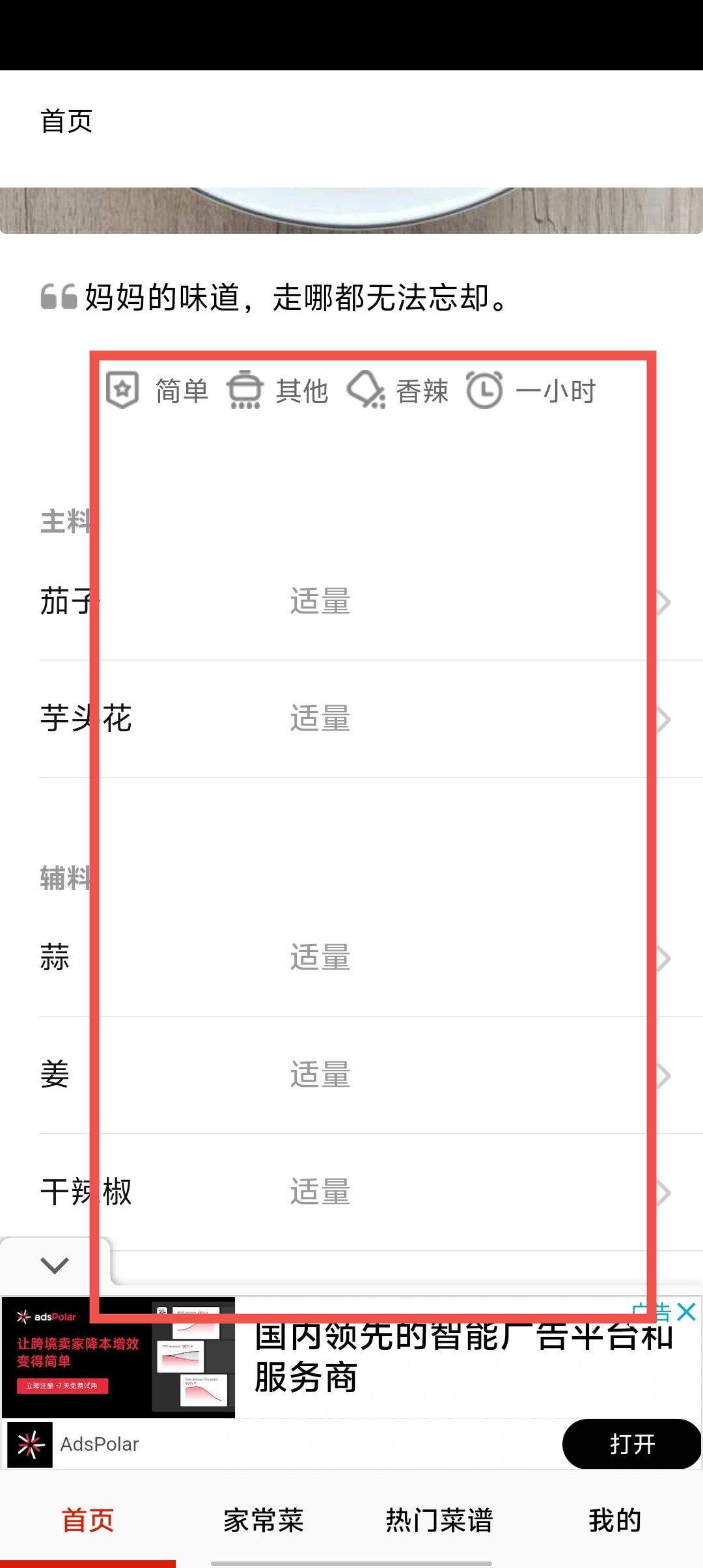This screenshot has width=703, height=1568.
Task: Switch to the 首页 tab
Action: [x=88, y=1521]
